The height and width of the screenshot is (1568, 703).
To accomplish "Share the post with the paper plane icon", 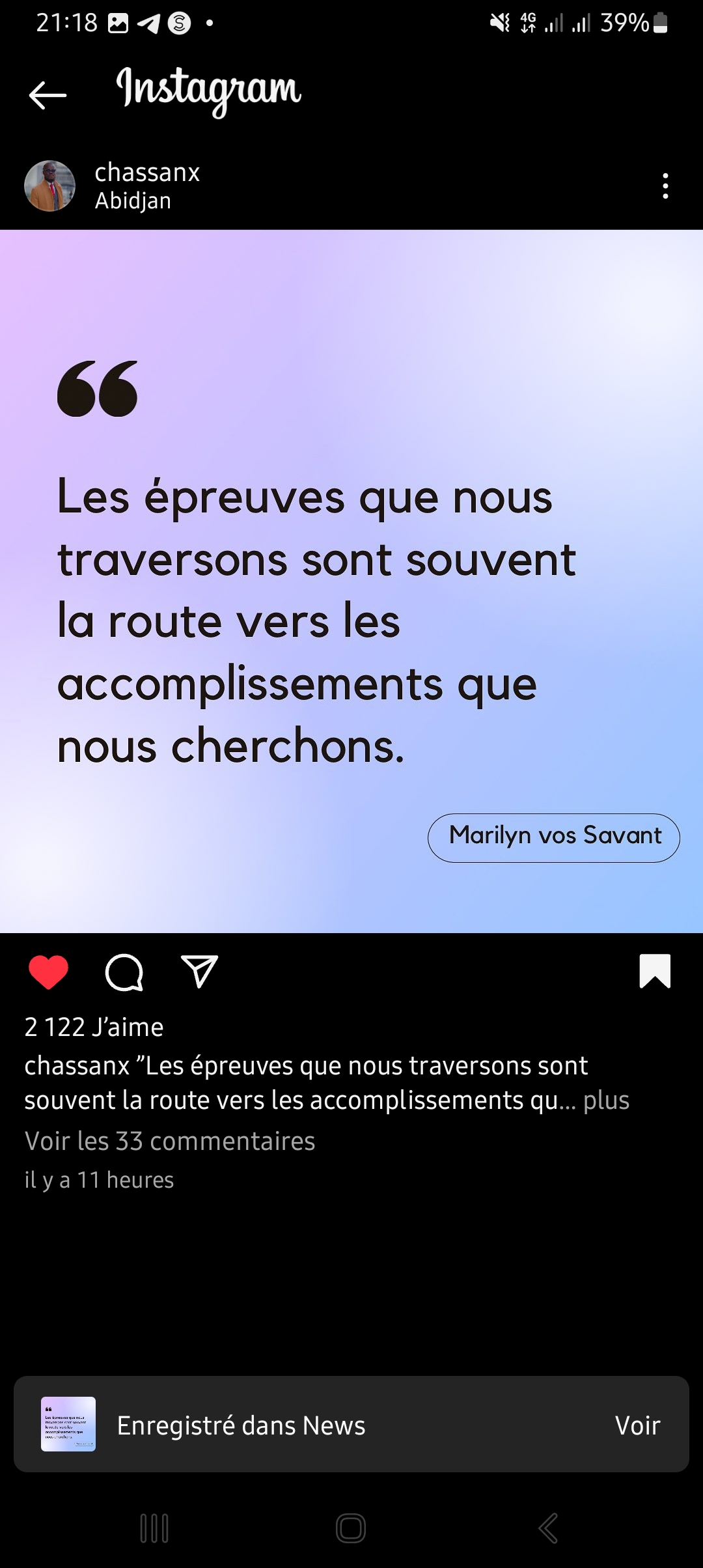I will point(199,972).
